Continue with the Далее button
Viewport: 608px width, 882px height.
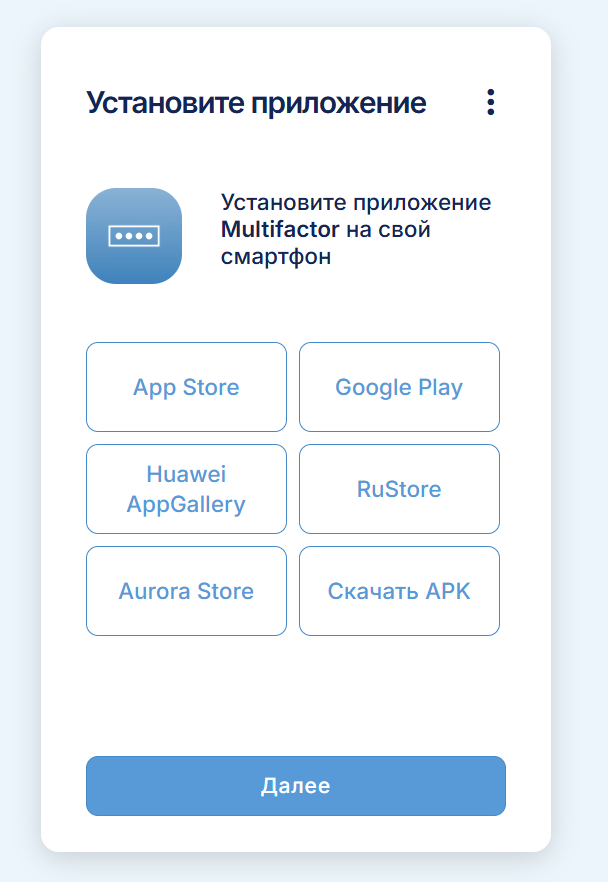point(295,786)
